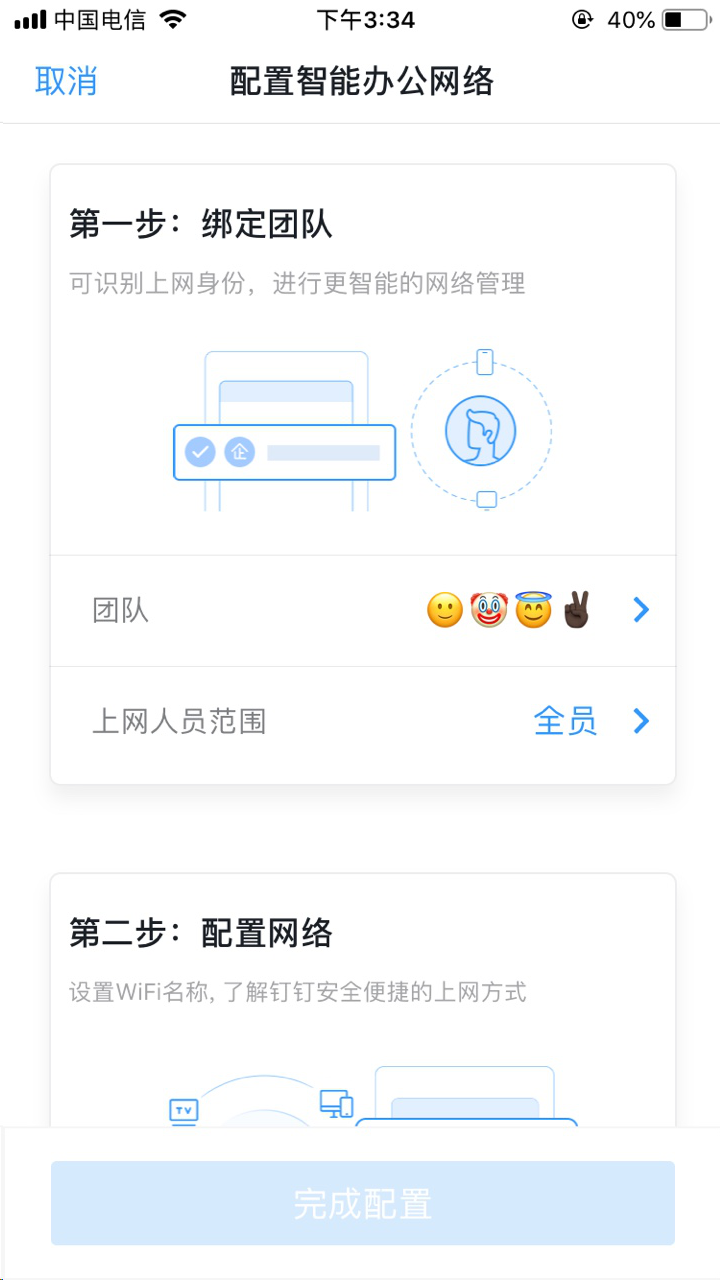Open the 团队 team selection row
This screenshot has height=1280, width=720.
pos(363,610)
